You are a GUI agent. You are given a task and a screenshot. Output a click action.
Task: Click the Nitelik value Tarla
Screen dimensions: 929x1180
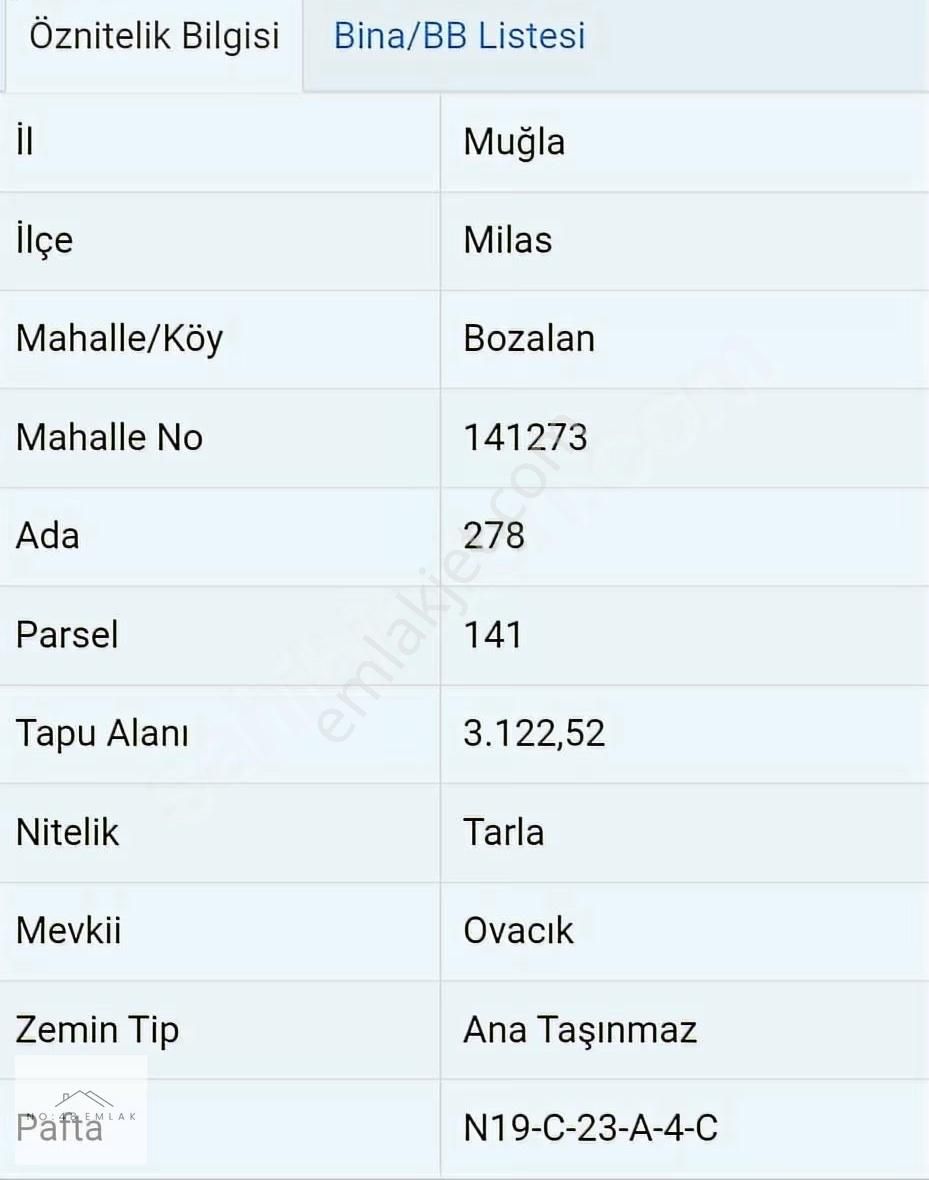point(503,832)
